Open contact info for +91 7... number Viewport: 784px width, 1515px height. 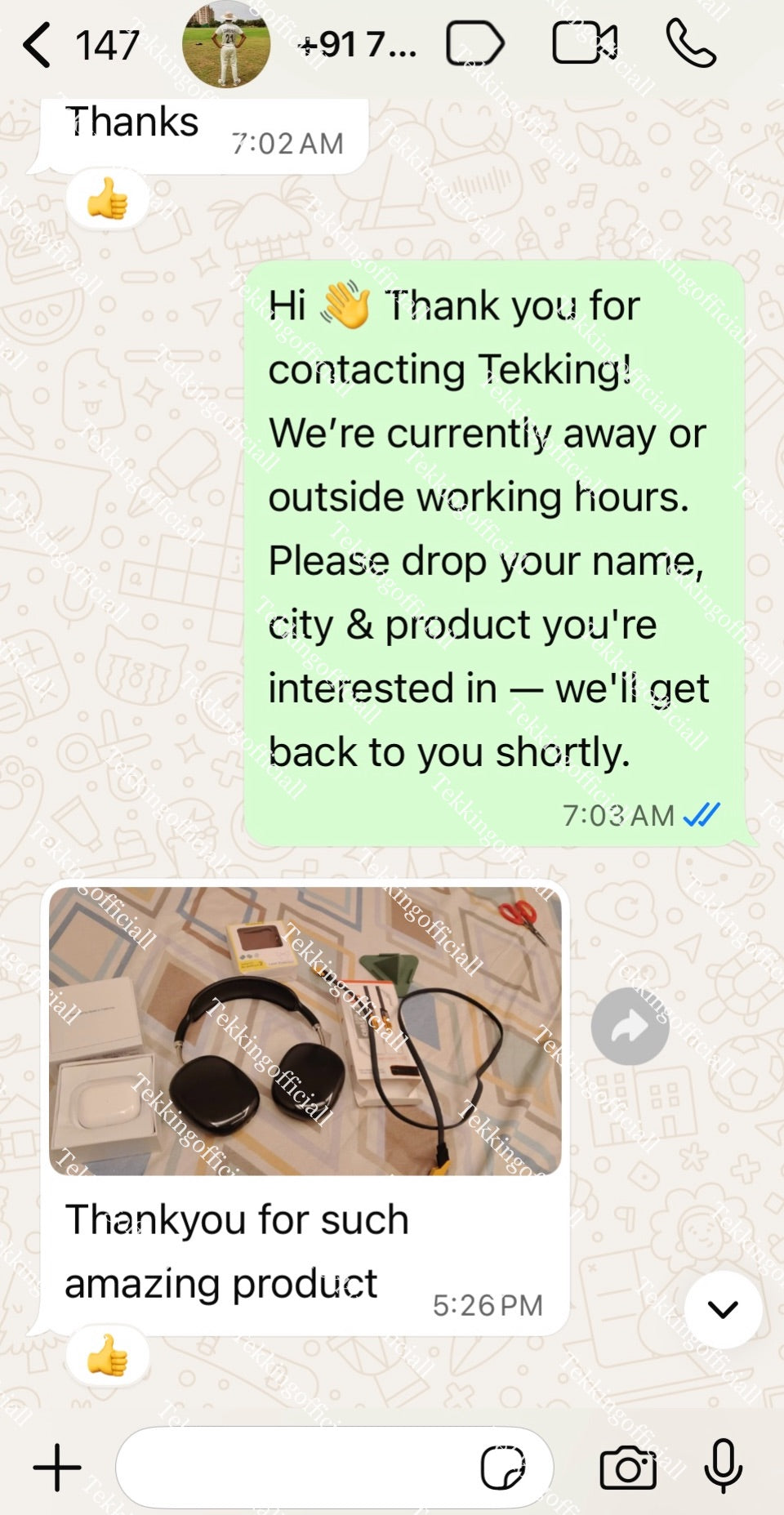(358, 45)
